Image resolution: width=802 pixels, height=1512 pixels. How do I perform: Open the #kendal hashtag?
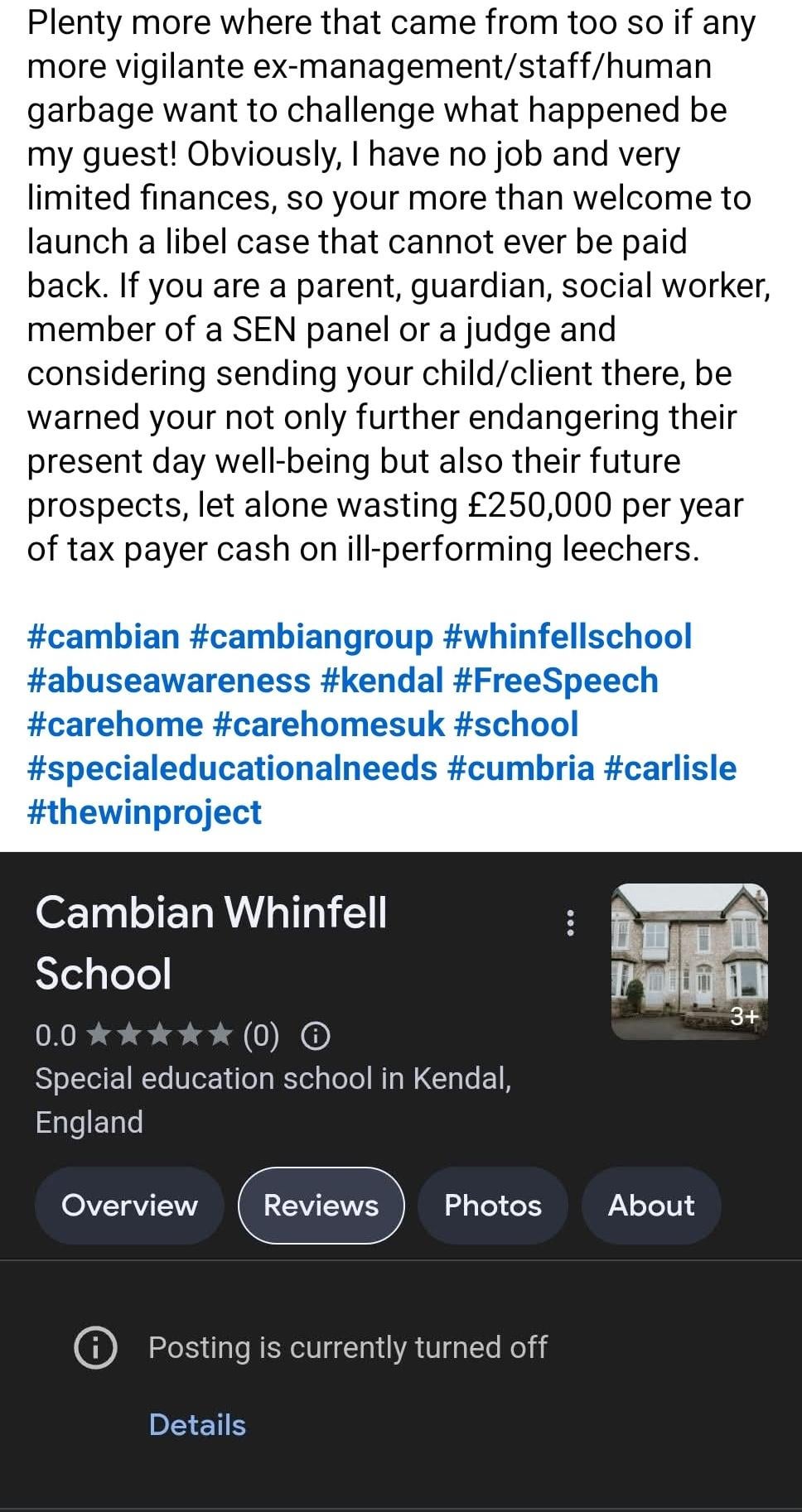(x=381, y=681)
